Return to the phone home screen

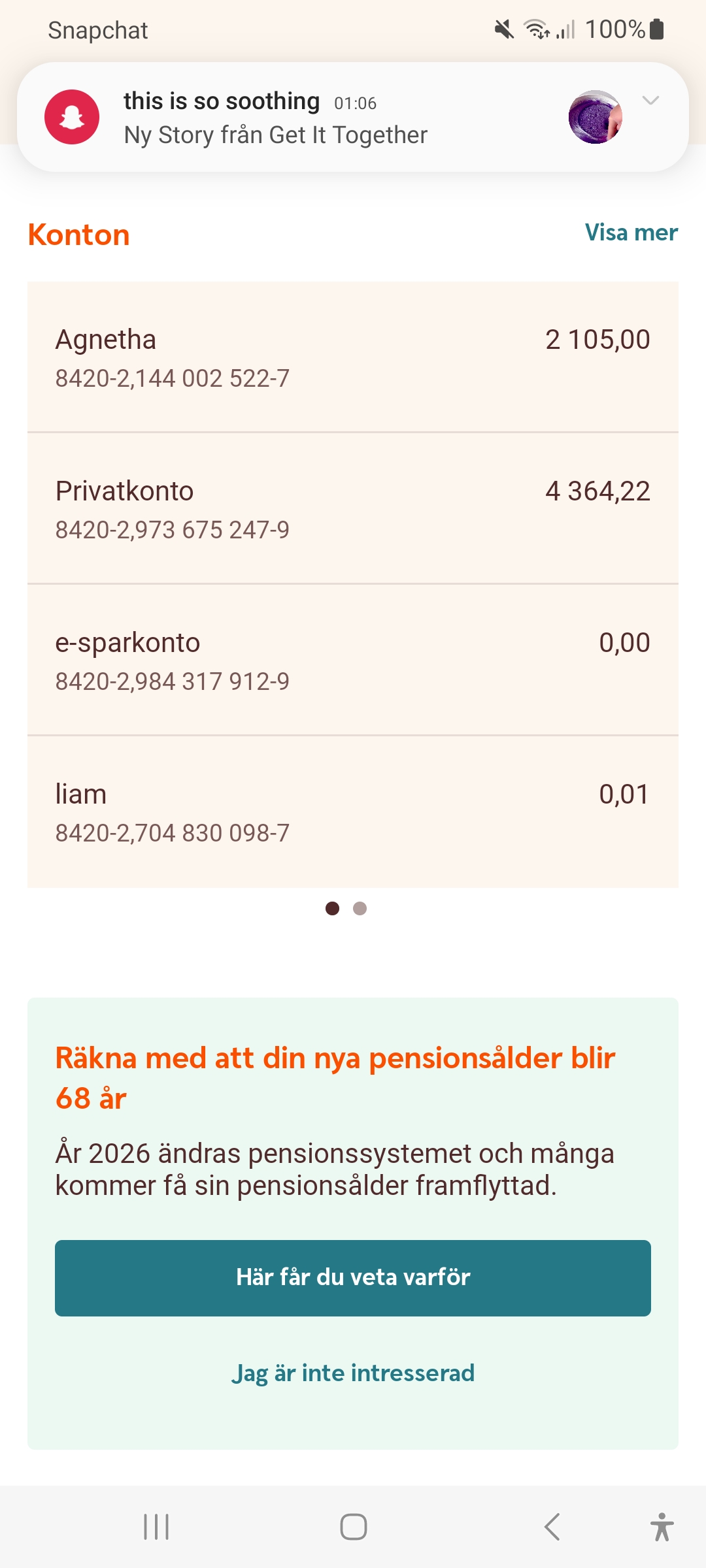[353, 1527]
